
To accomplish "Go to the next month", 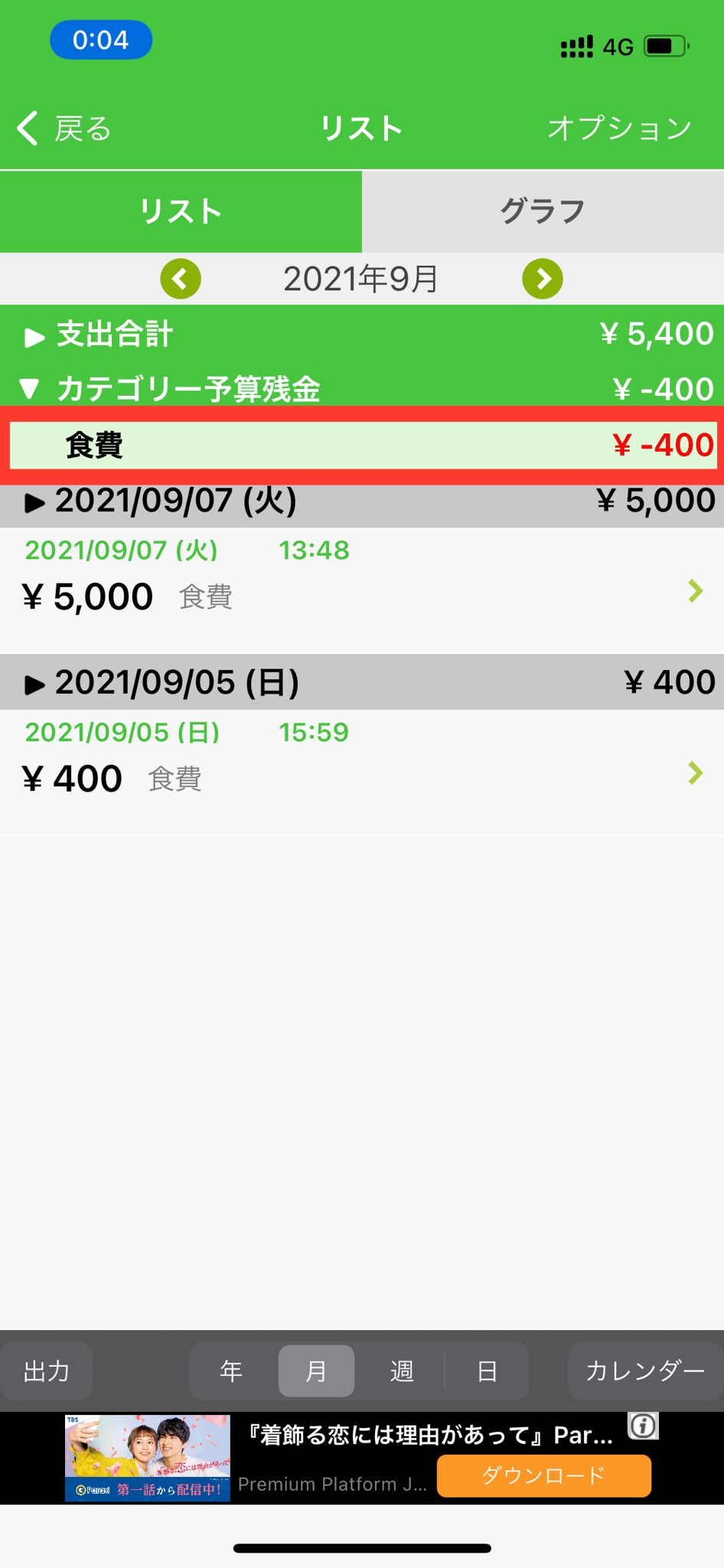I will point(543,279).
